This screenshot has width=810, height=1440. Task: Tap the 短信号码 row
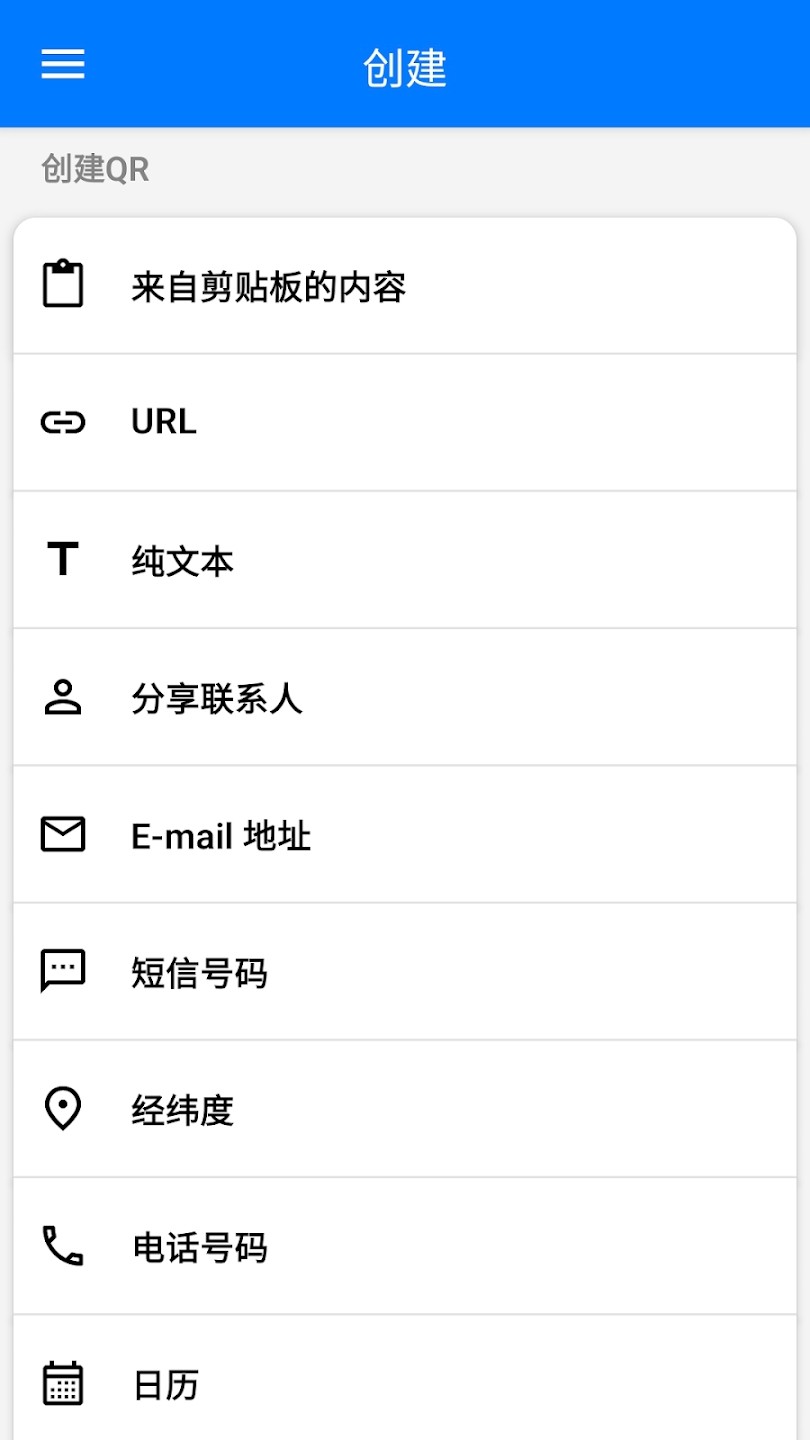tap(405, 971)
